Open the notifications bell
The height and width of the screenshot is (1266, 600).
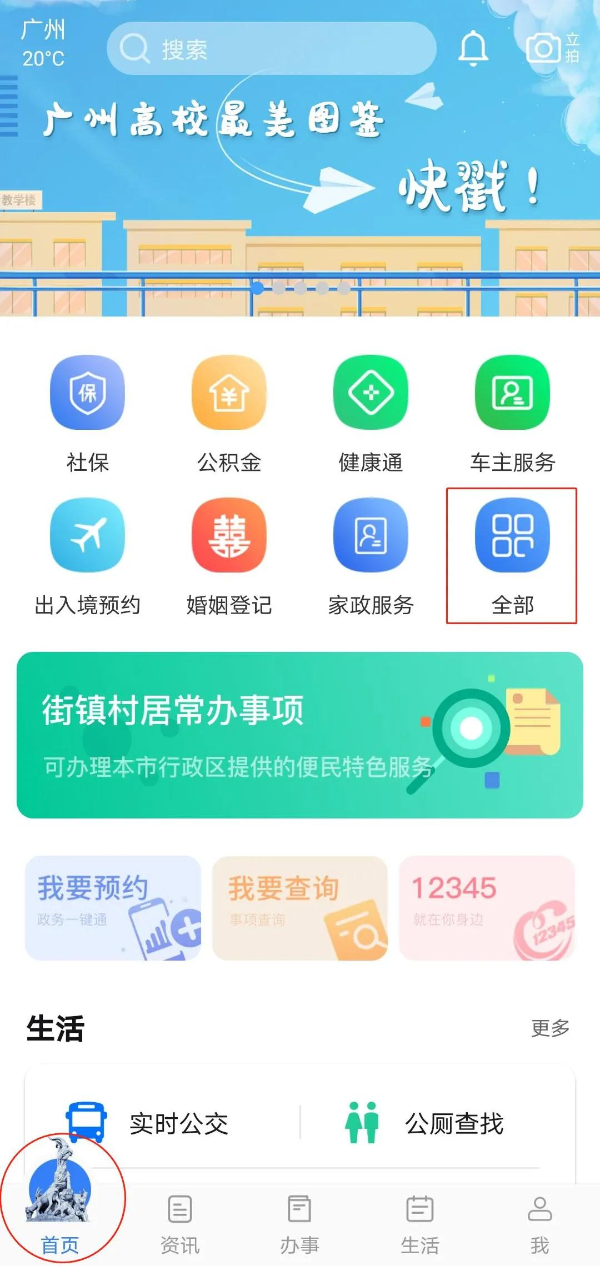pos(473,49)
